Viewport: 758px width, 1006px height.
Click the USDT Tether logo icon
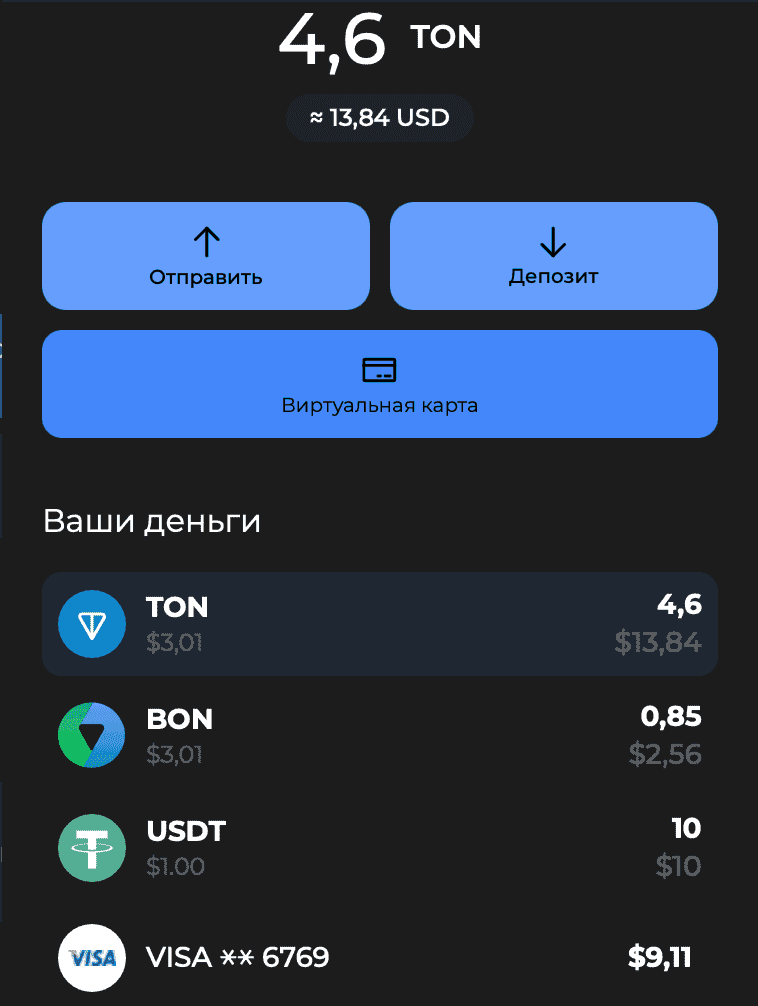click(x=92, y=846)
